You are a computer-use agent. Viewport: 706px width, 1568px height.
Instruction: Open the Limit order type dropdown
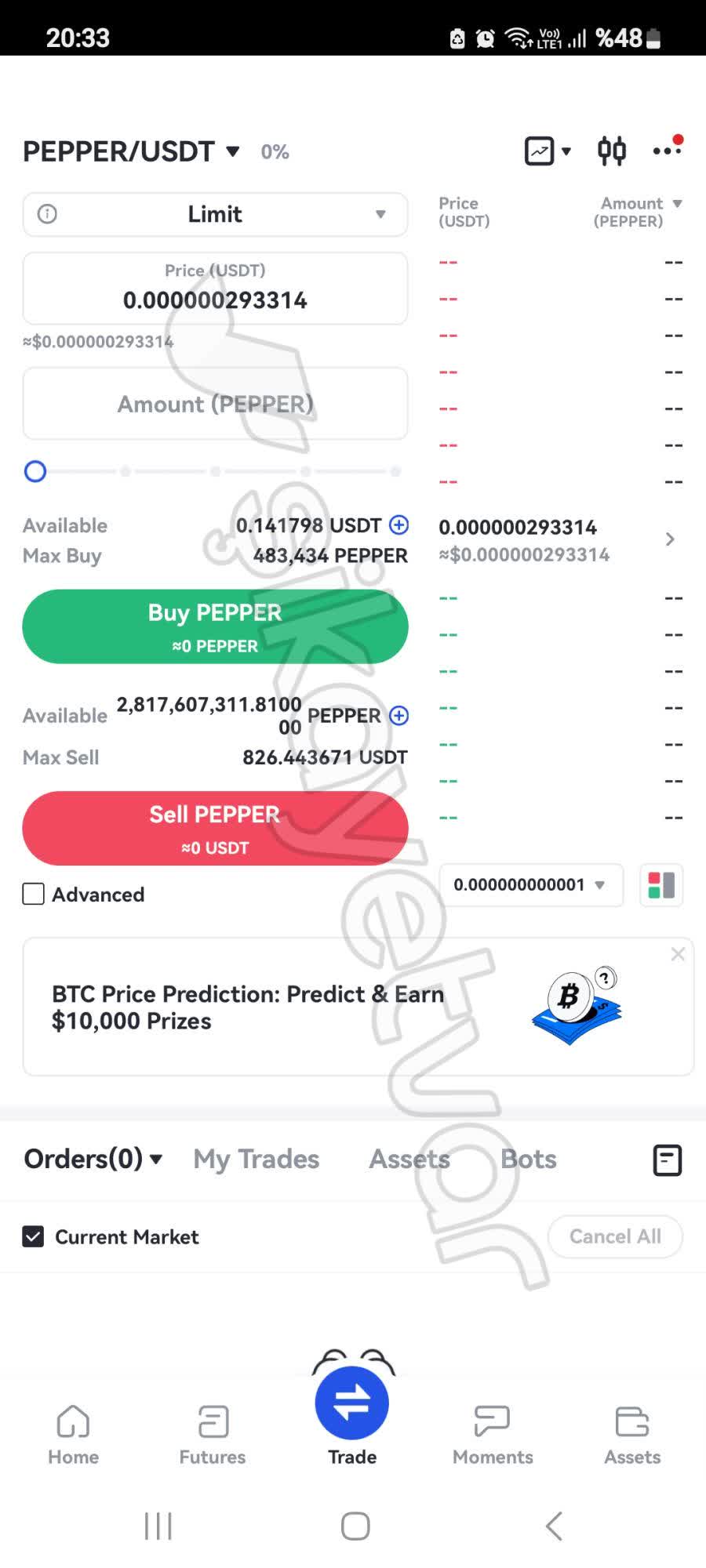point(214,214)
